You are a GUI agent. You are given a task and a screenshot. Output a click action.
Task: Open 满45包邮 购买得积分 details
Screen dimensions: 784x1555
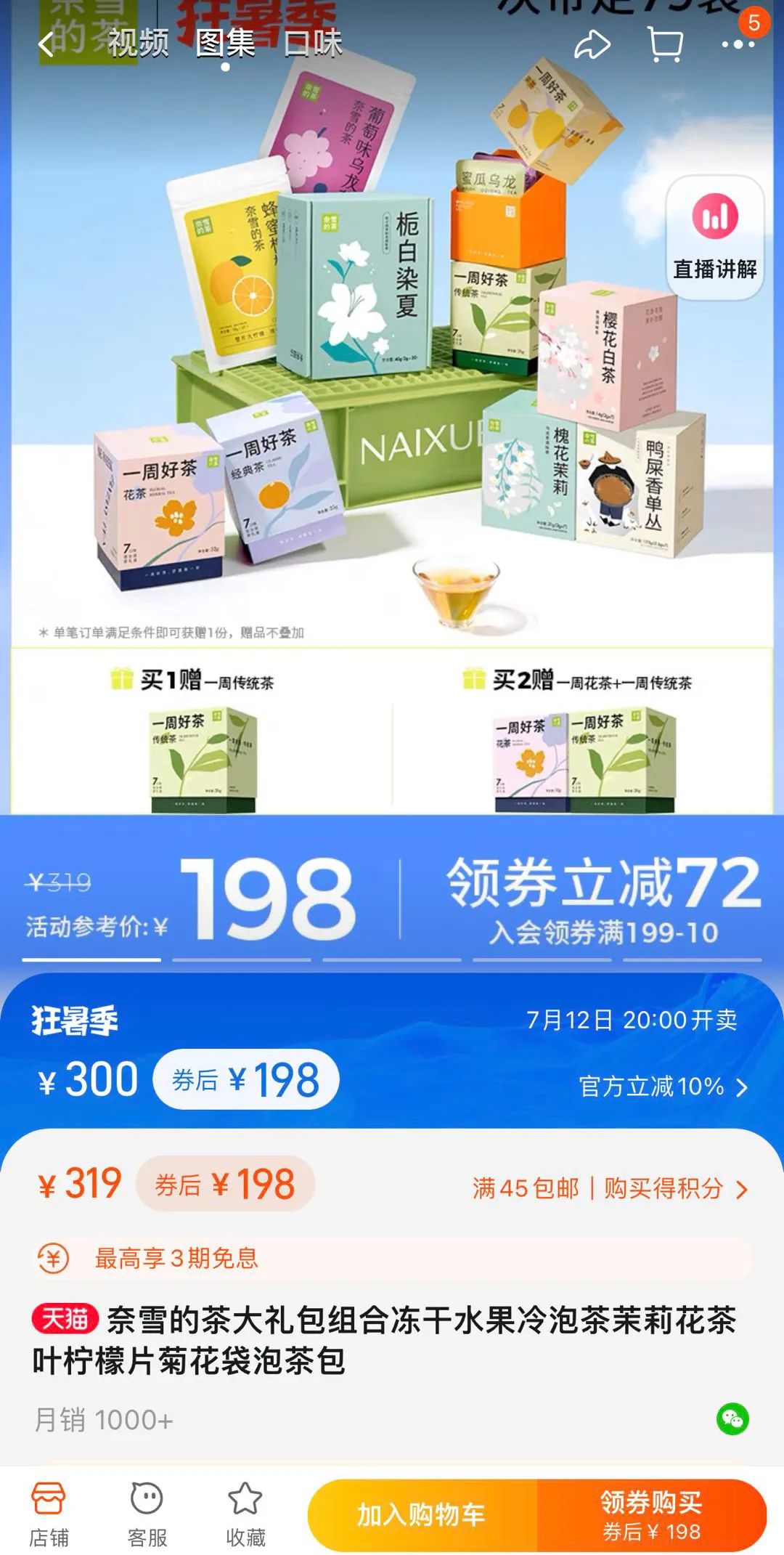click(610, 1188)
